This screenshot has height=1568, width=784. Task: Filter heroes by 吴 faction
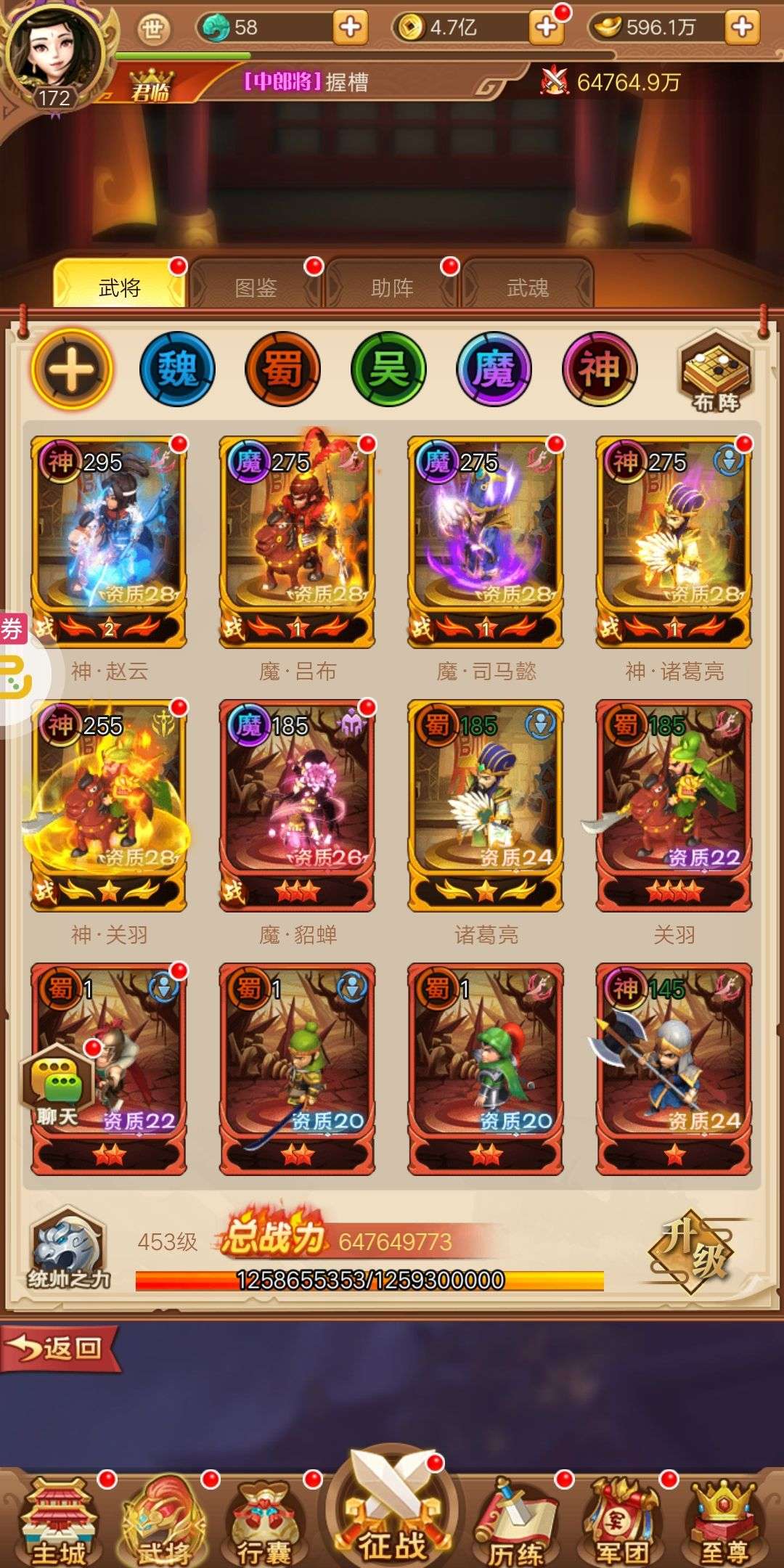(x=389, y=369)
